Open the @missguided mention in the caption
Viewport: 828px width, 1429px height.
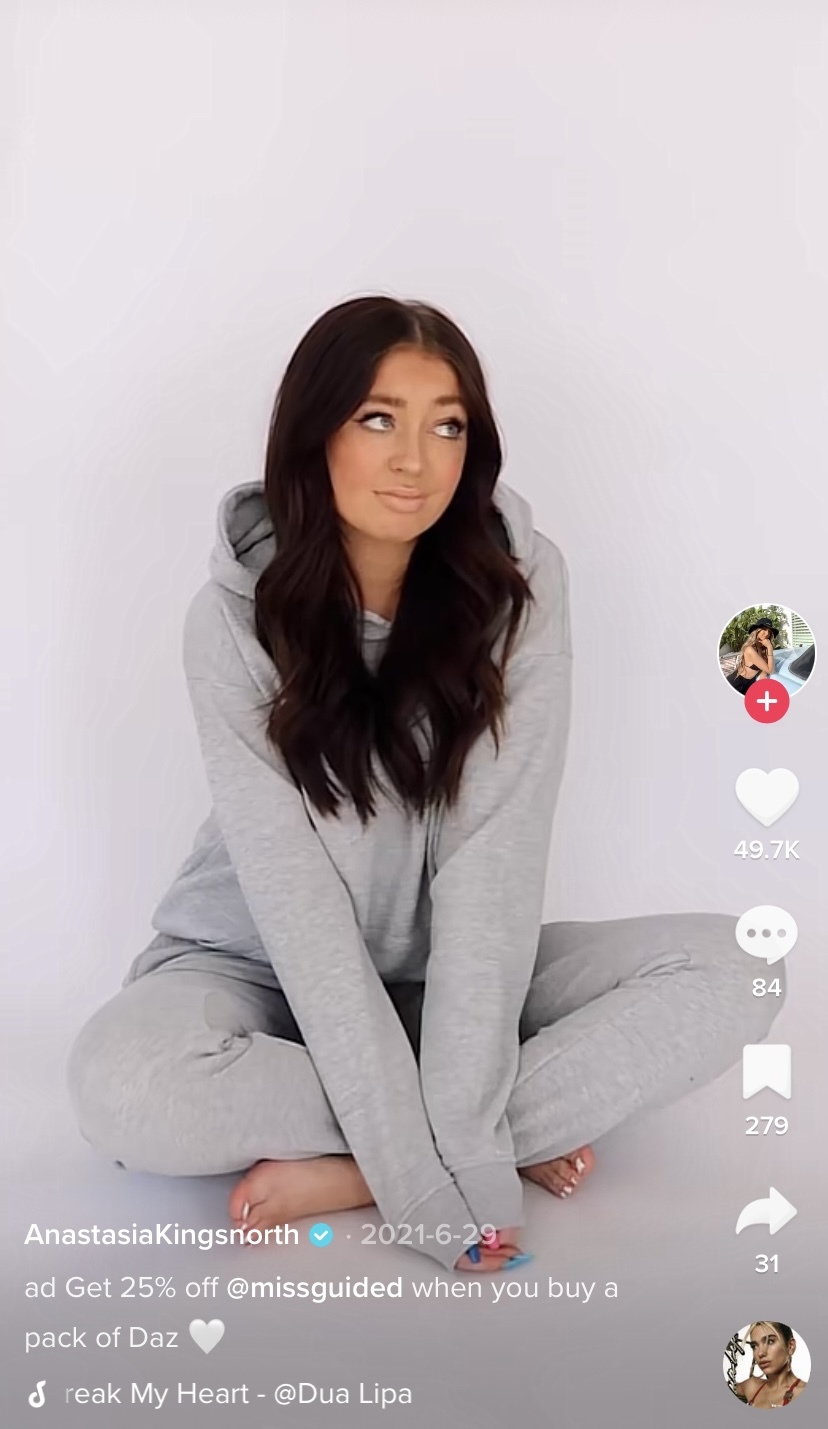tap(314, 1287)
